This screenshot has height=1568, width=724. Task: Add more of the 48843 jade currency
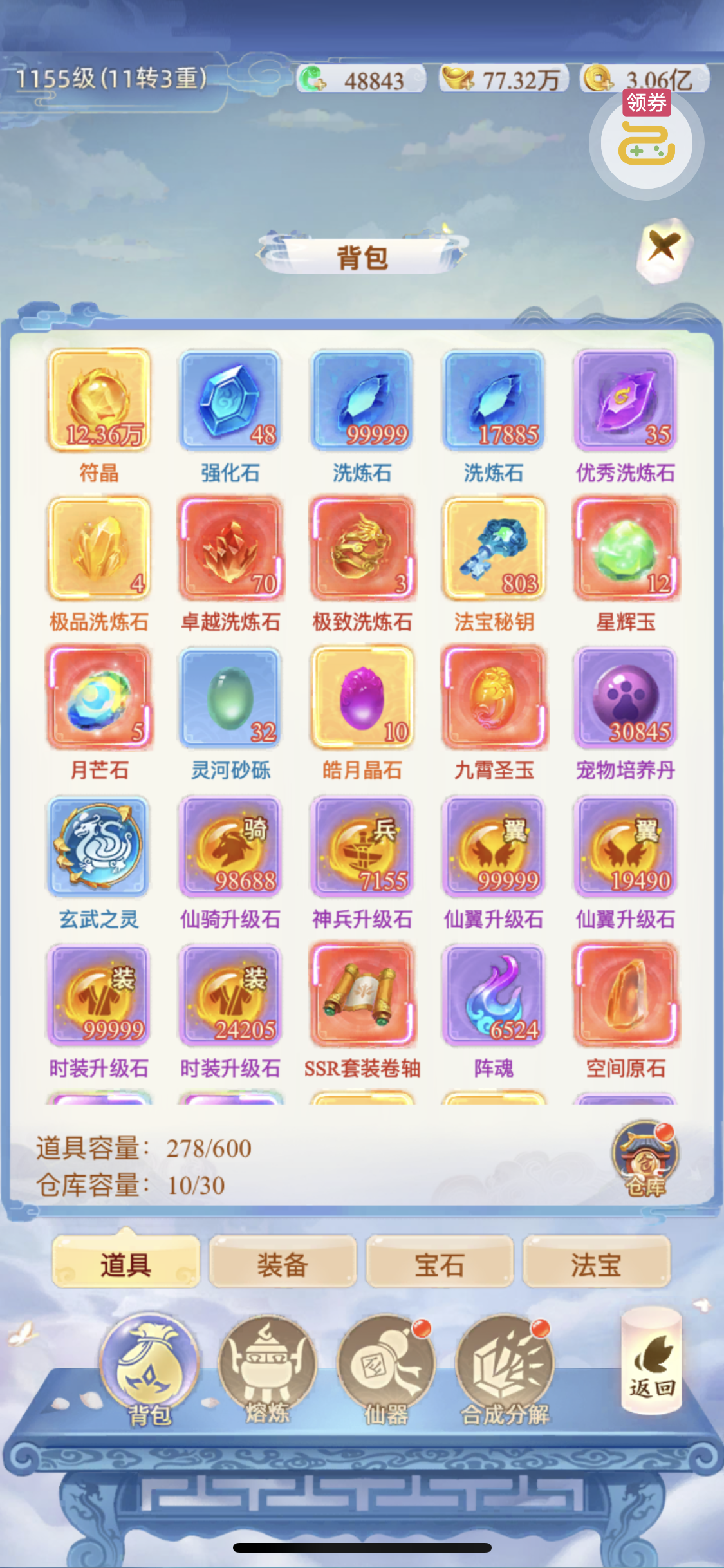tap(313, 80)
